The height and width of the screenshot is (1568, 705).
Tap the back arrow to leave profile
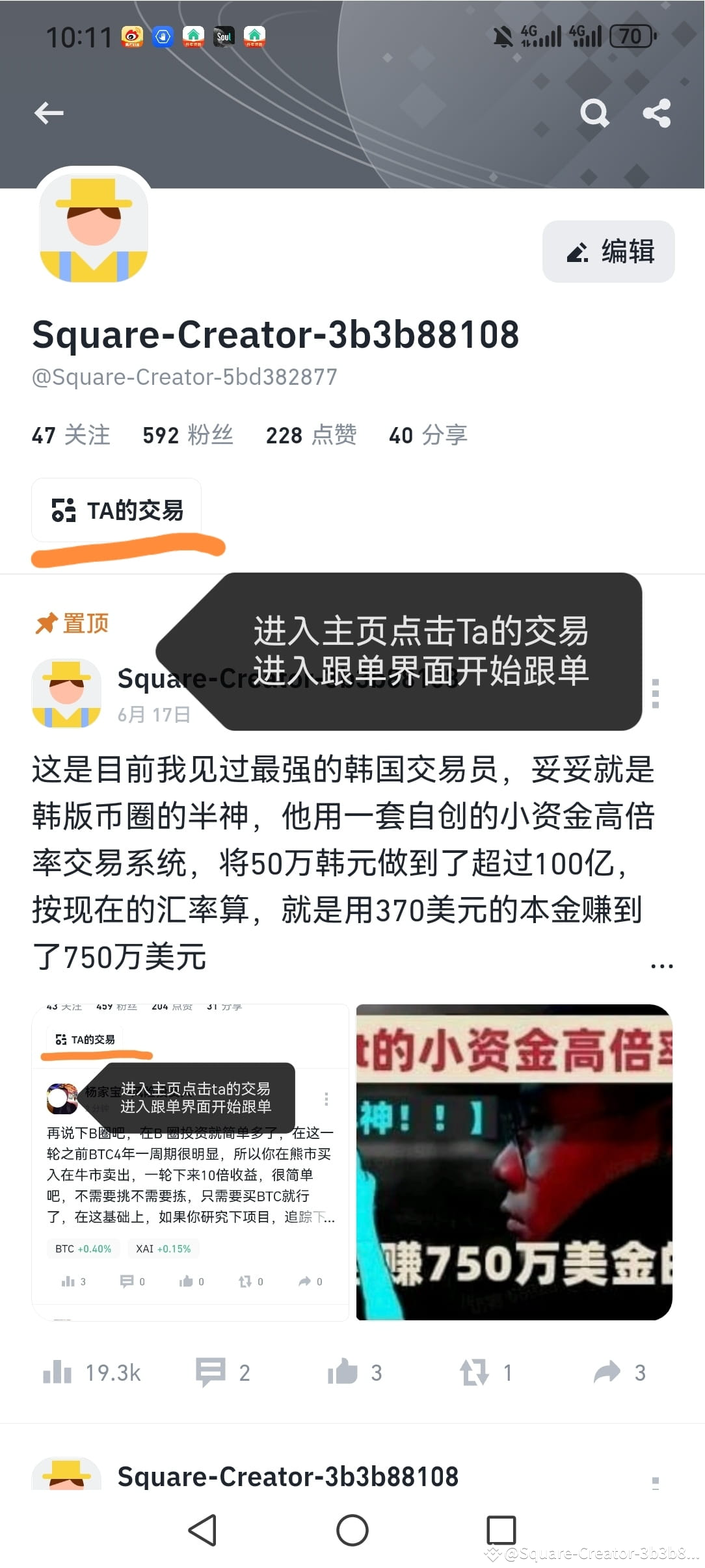47,112
